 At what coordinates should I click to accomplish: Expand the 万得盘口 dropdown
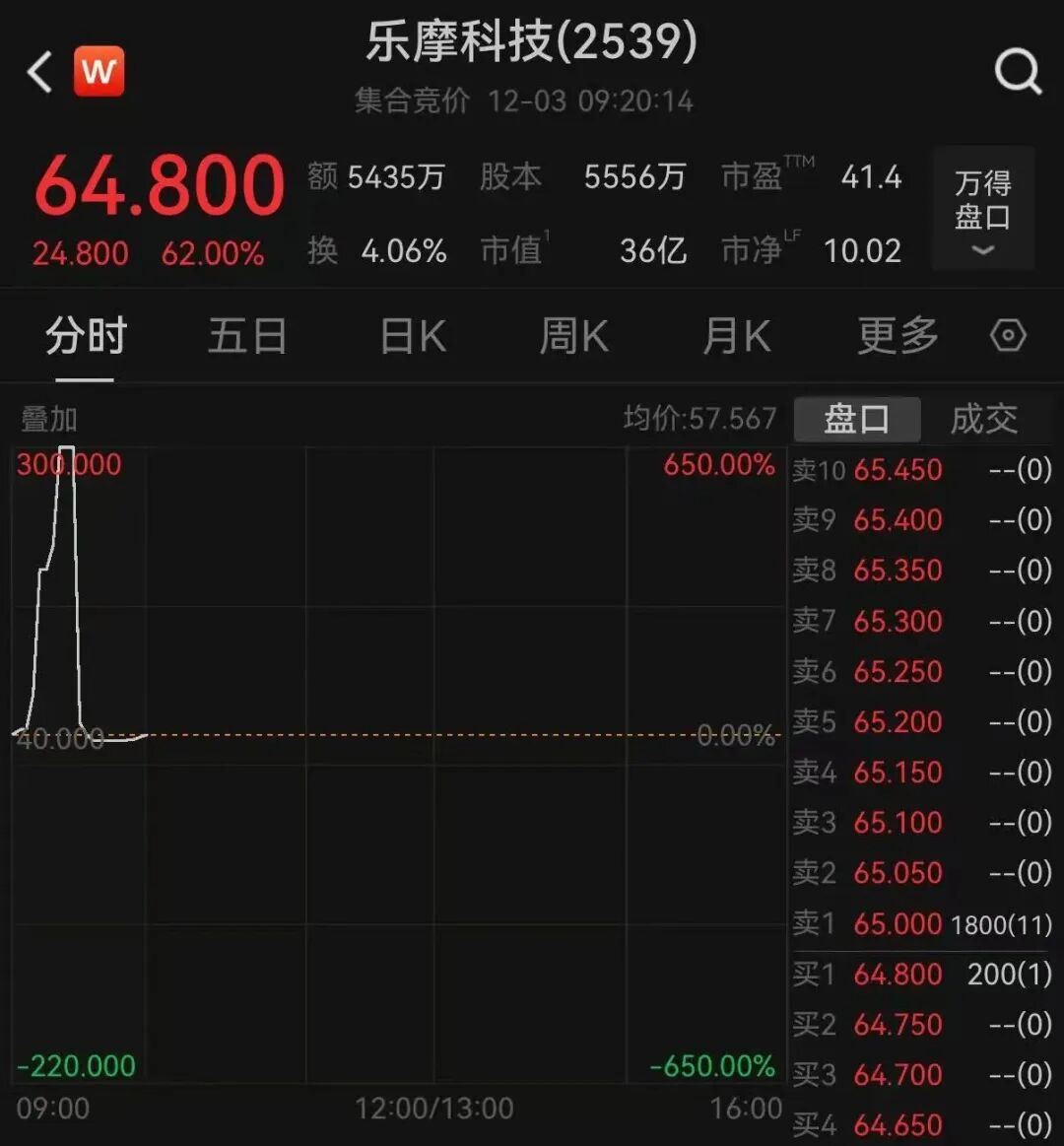pyautogui.click(x=982, y=209)
